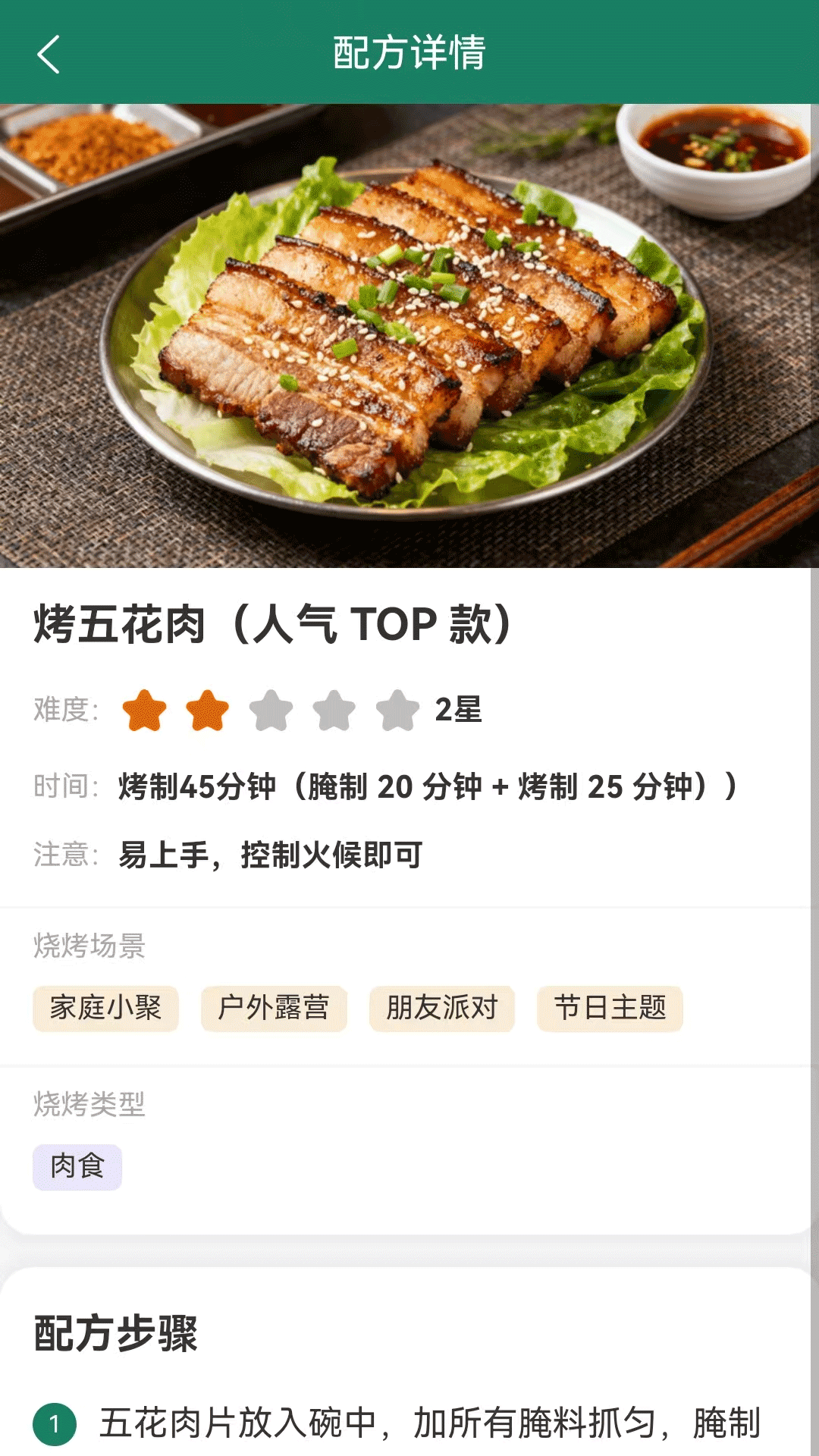819x1456 pixels.
Task: Go back from the recipe details
Action: click(49, 54)
